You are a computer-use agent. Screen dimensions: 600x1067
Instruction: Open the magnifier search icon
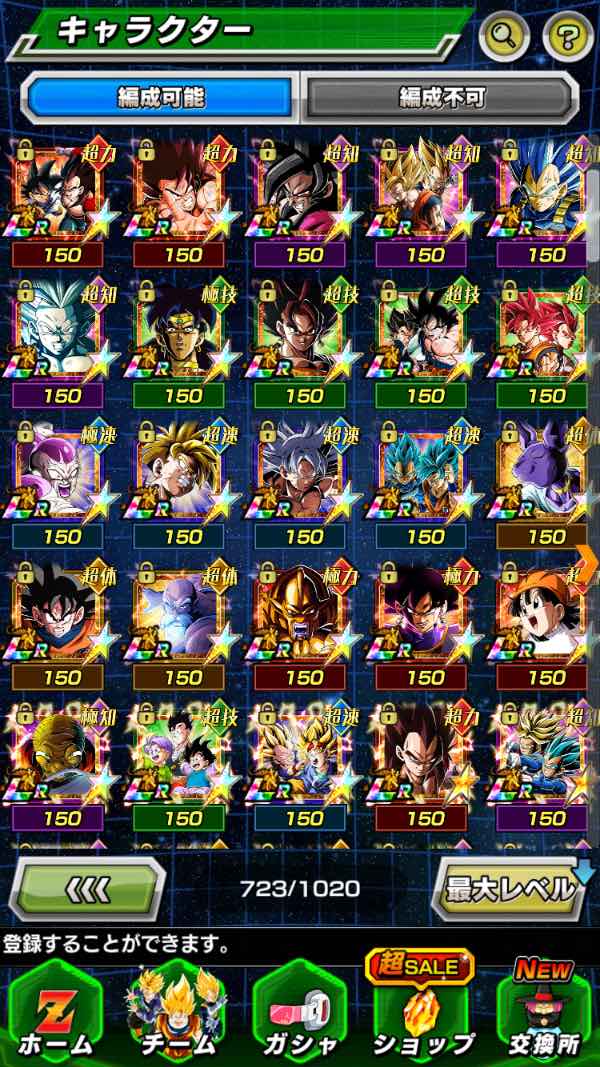point(504,38)
